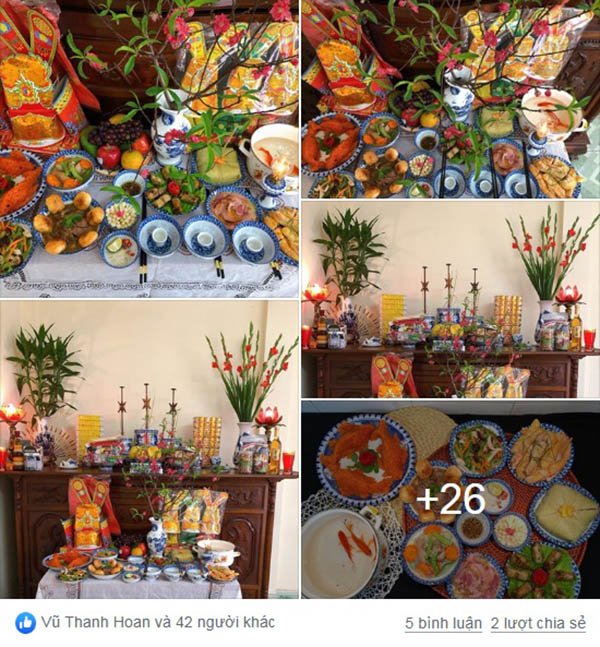This screenshot has width=600, height=647.
Task: View the 2 lượt chia sẻ shares
Action: point(538,623)
